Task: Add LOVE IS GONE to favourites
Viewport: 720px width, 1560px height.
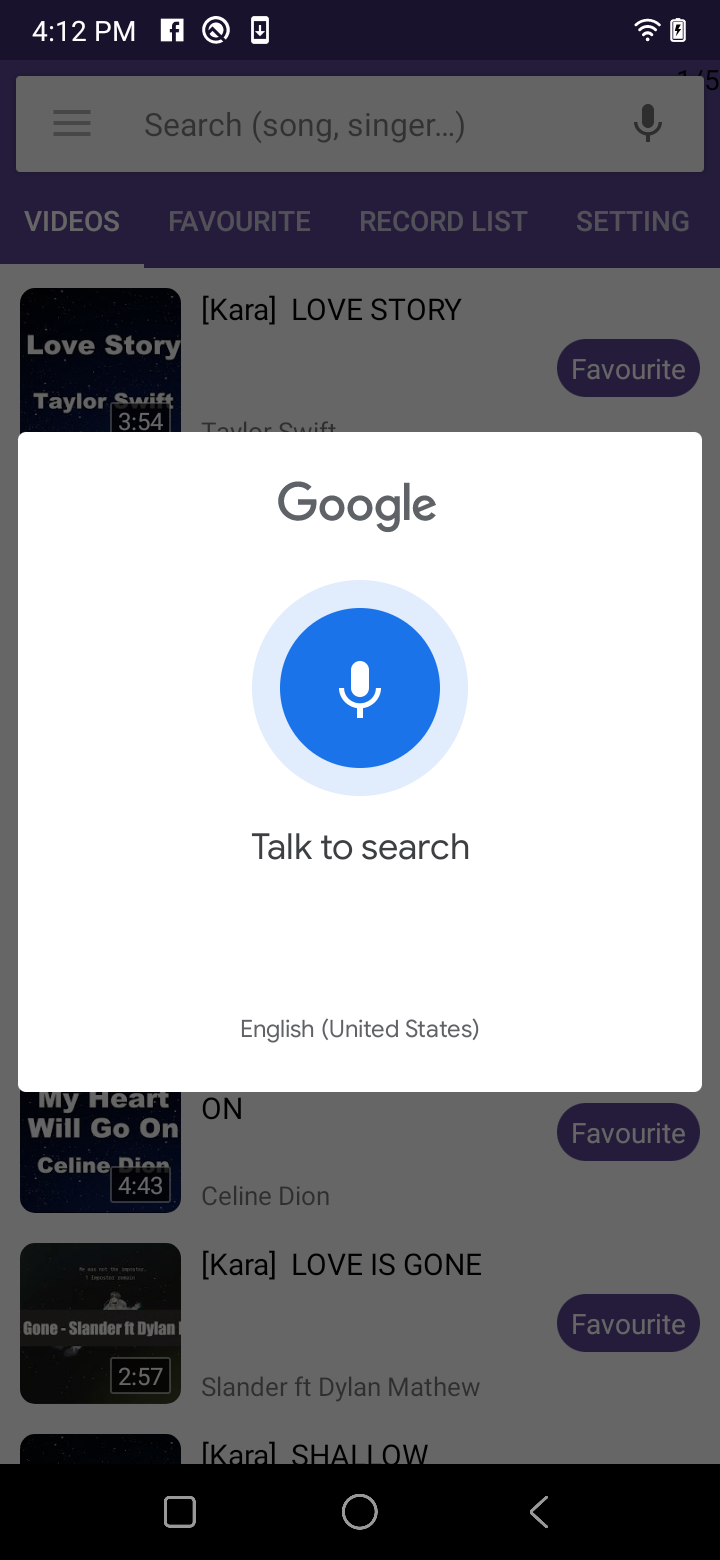Action: [628, 1324]
